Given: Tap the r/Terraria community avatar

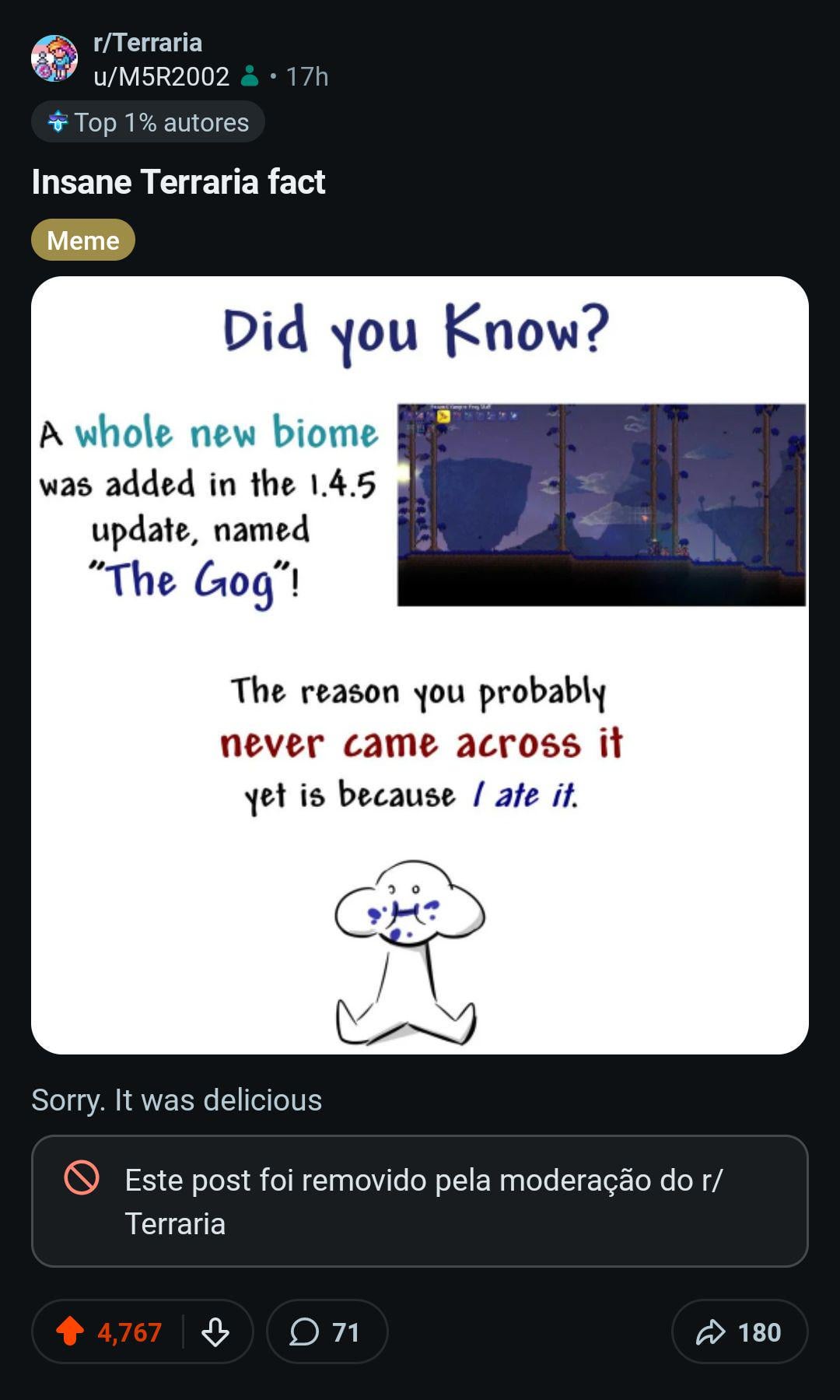Looking at the screenshot, I should point(54,58).
